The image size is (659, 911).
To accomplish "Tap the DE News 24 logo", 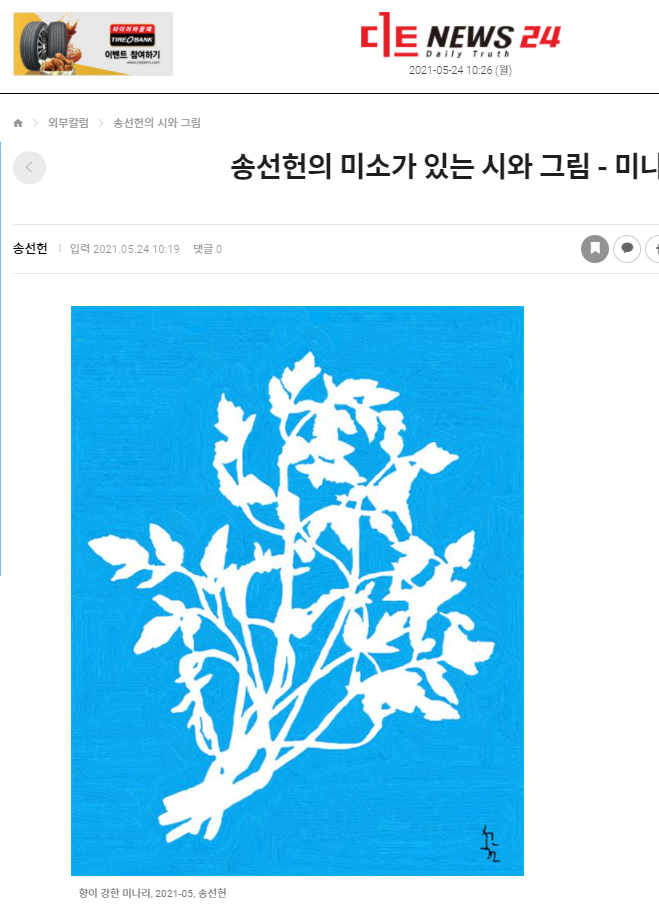I will (460, 38).
